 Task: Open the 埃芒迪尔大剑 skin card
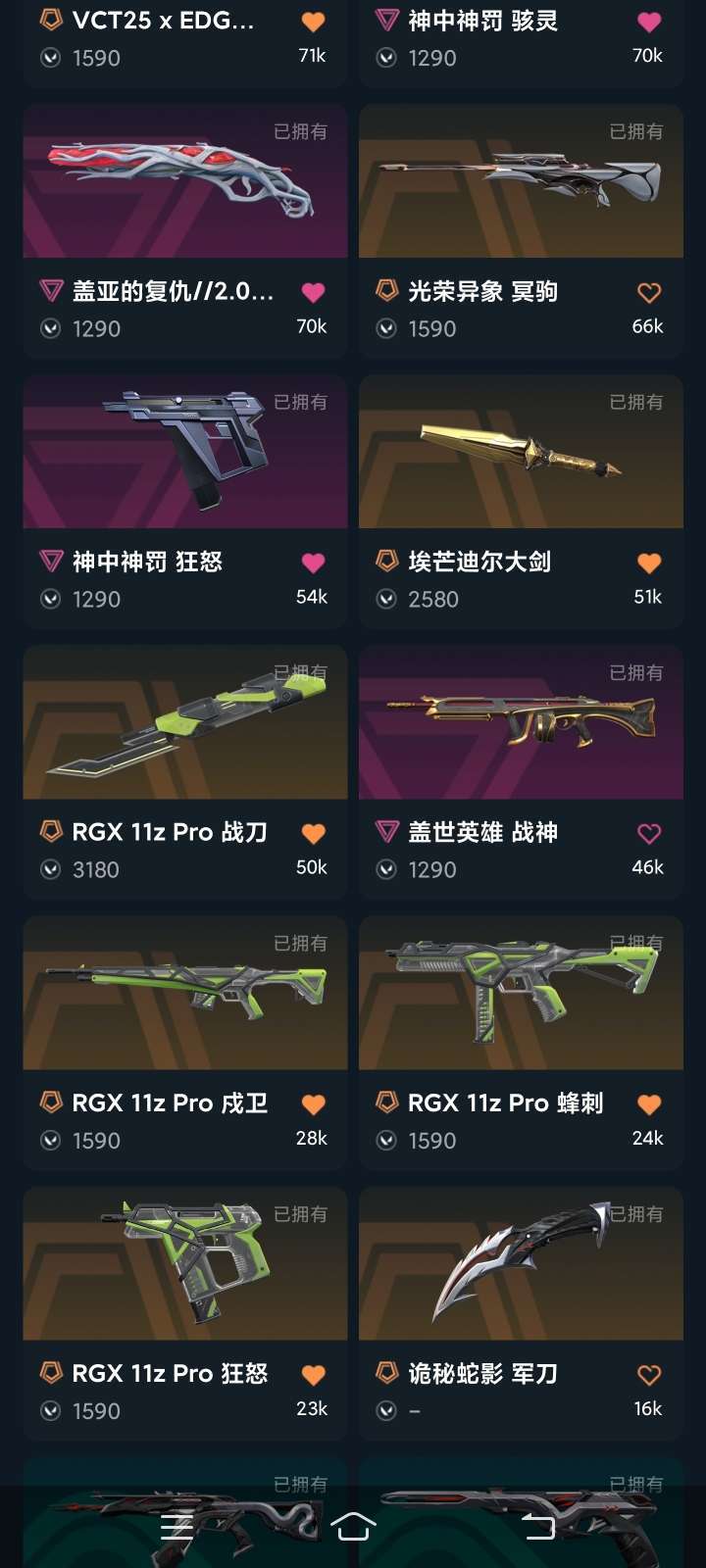[521, 502]
